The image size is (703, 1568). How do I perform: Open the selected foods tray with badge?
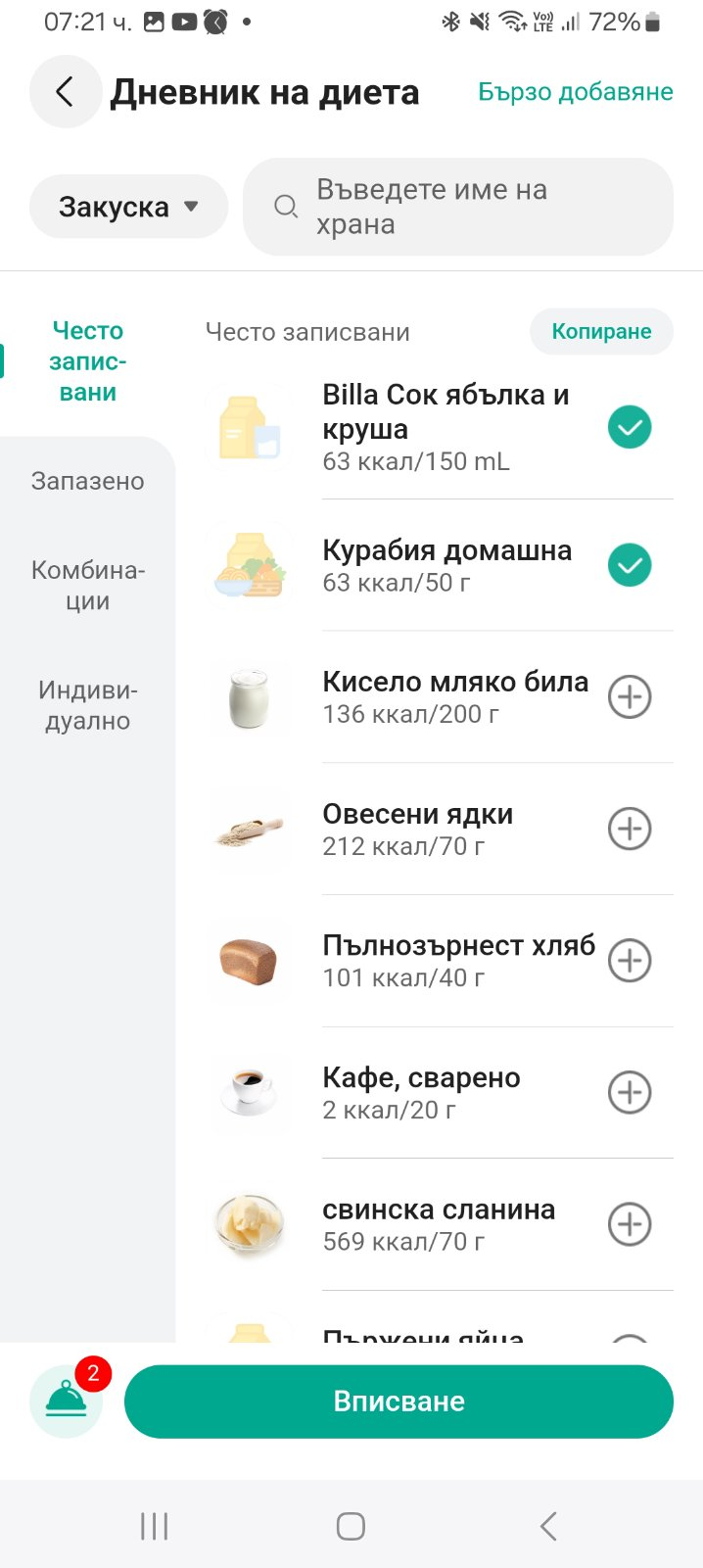[x=67, y=1402]
